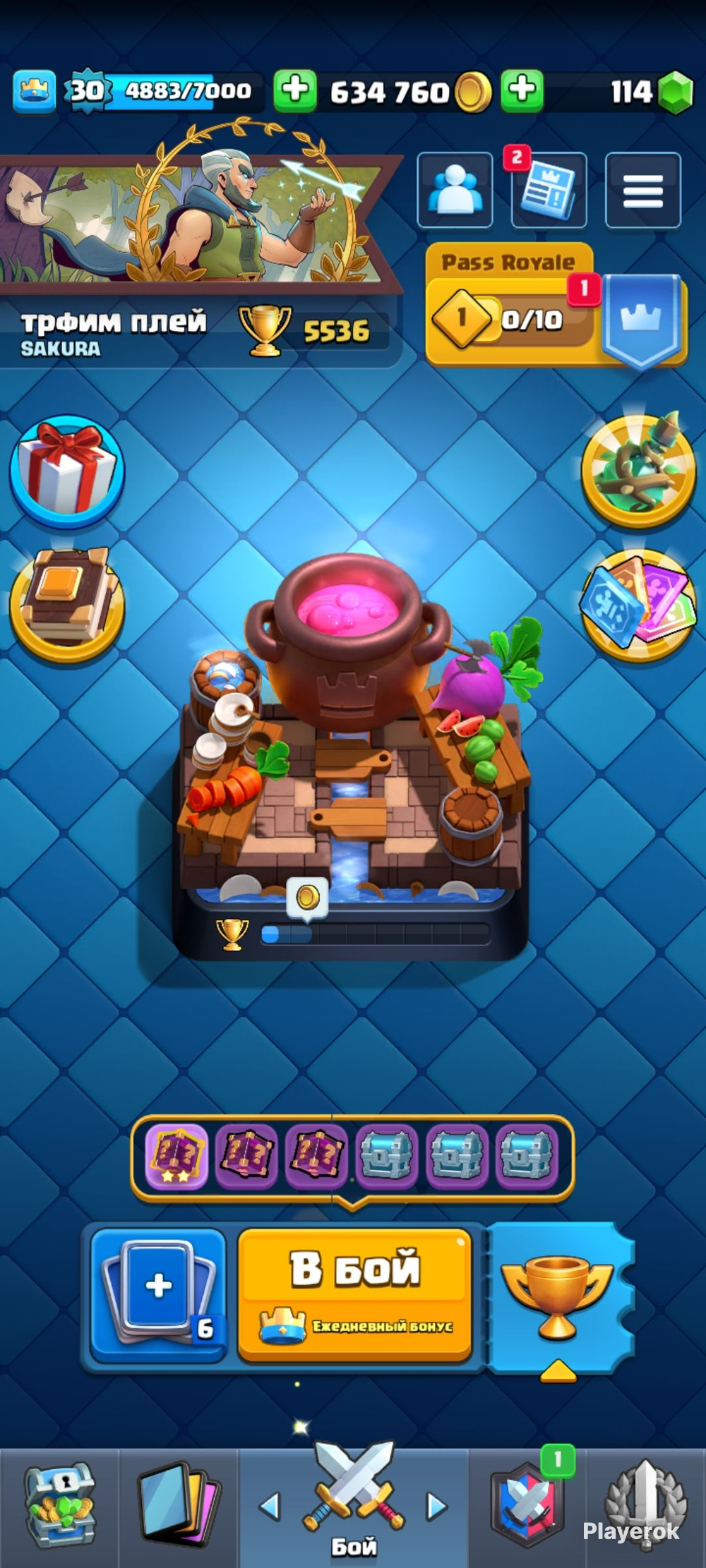Open the news feed icon
Viewport: 706px width, 1568px height.
(x=549, y=190)
